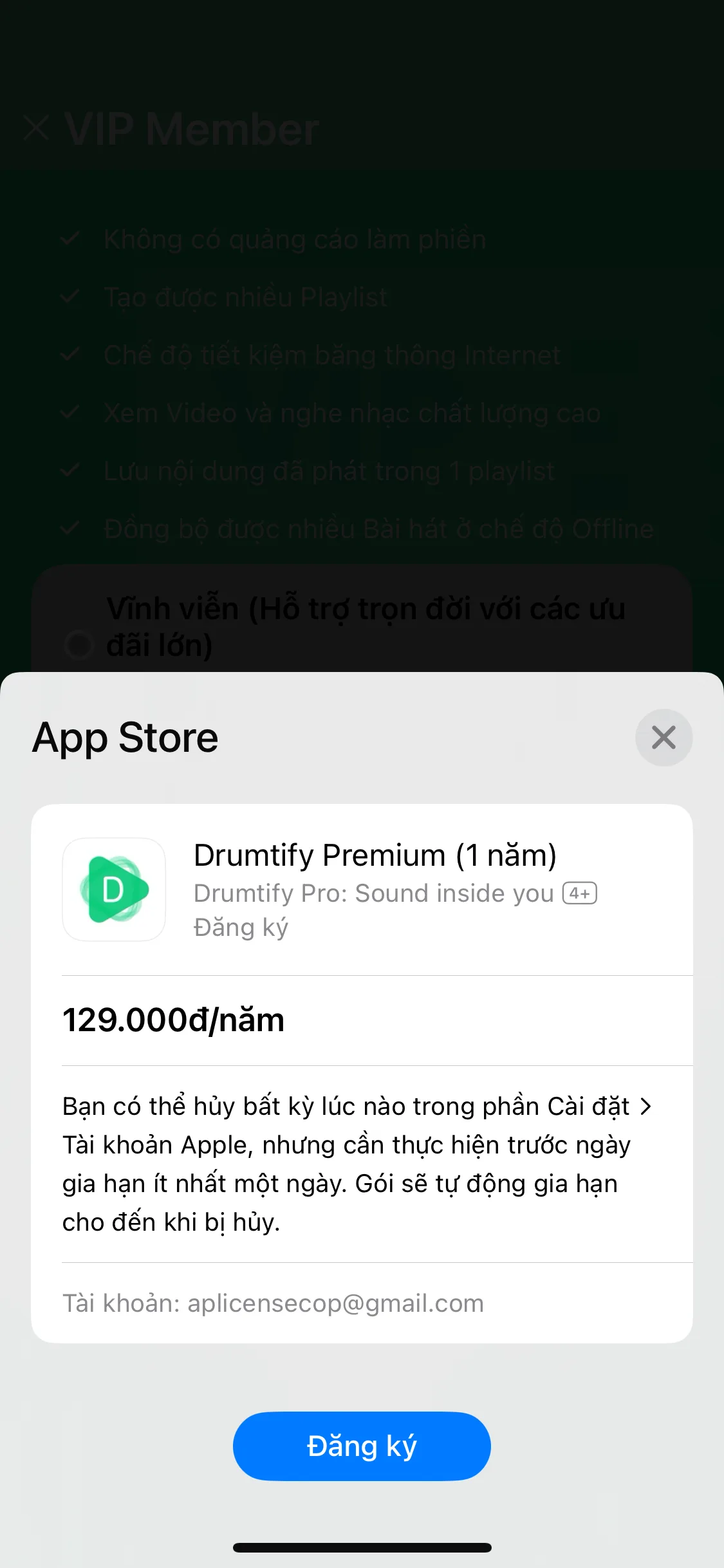Confirm subscription with Đăng ký button
724x1568 pixels.
[362, 1446]
